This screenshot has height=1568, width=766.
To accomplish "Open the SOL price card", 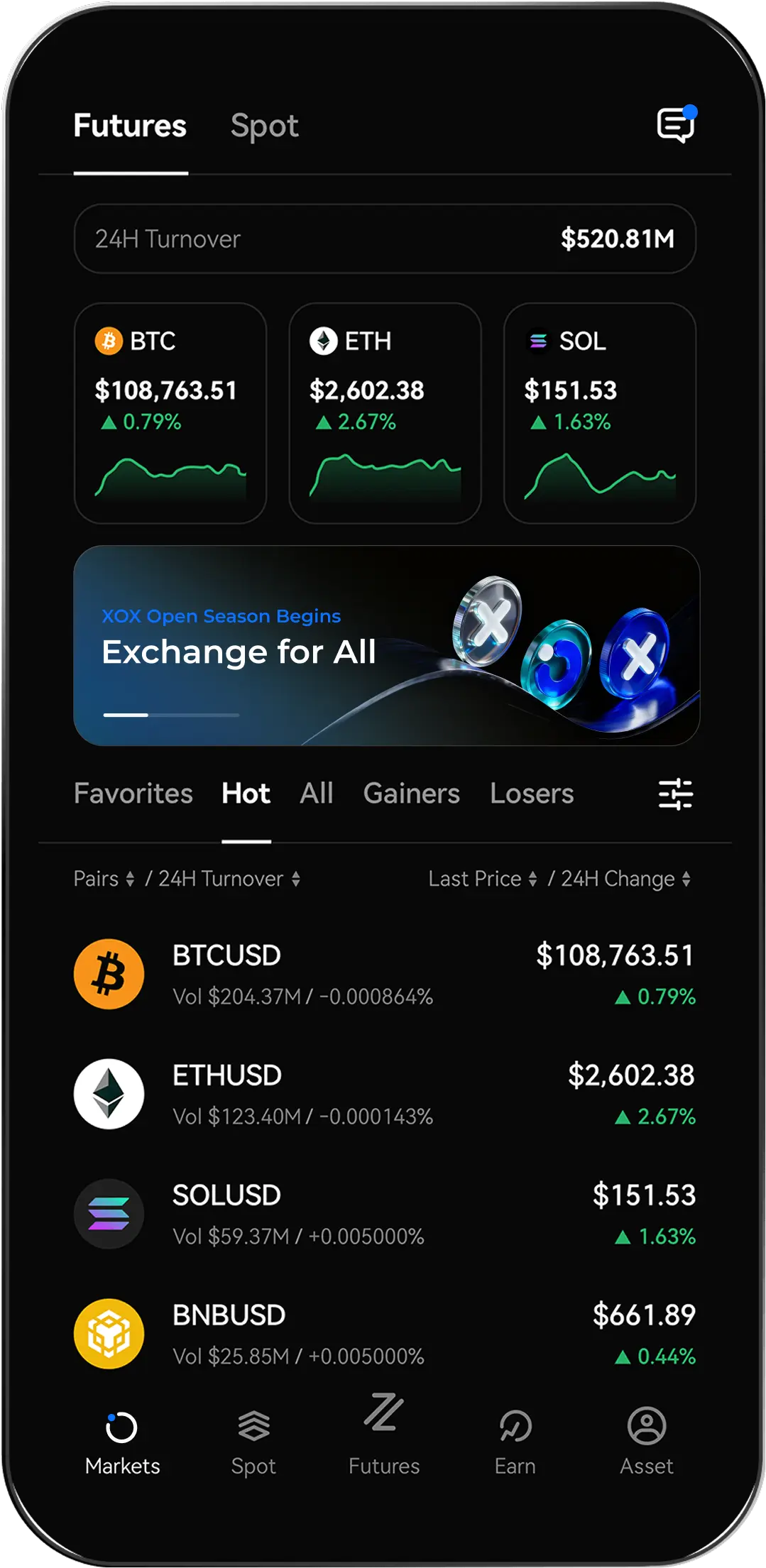I will [599, 413].
